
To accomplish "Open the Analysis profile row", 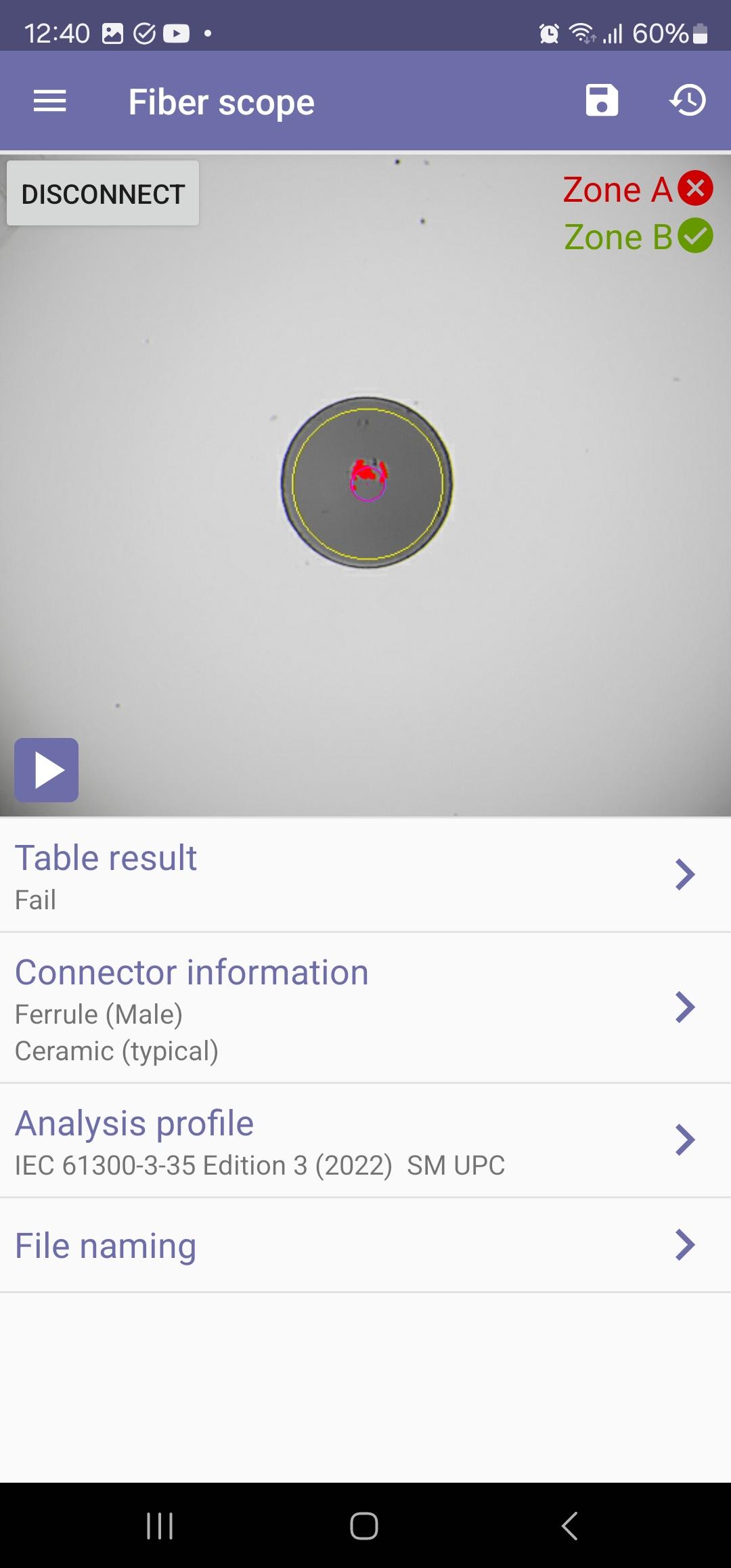I will click(365, 1140).
